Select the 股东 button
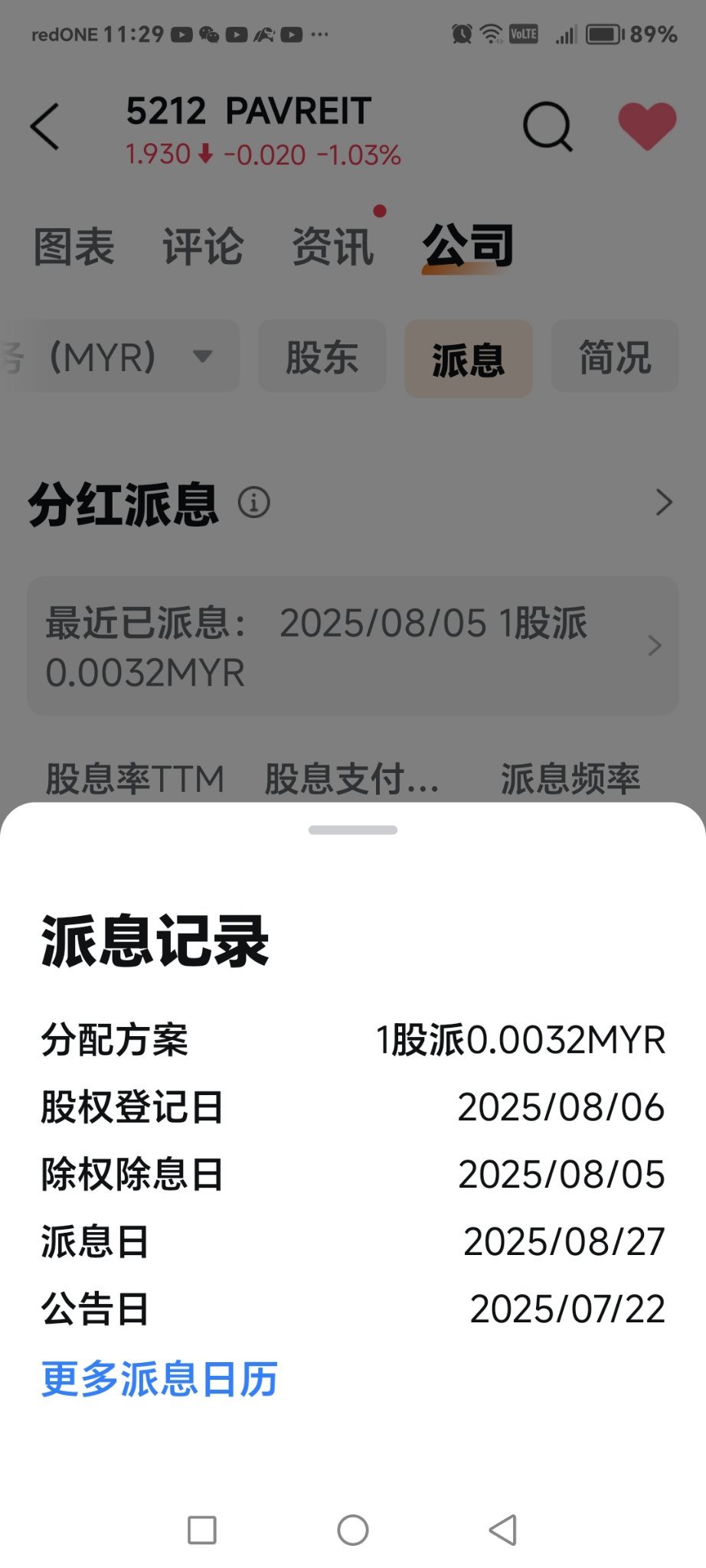The image size is (706, 1568). point(322,356)
